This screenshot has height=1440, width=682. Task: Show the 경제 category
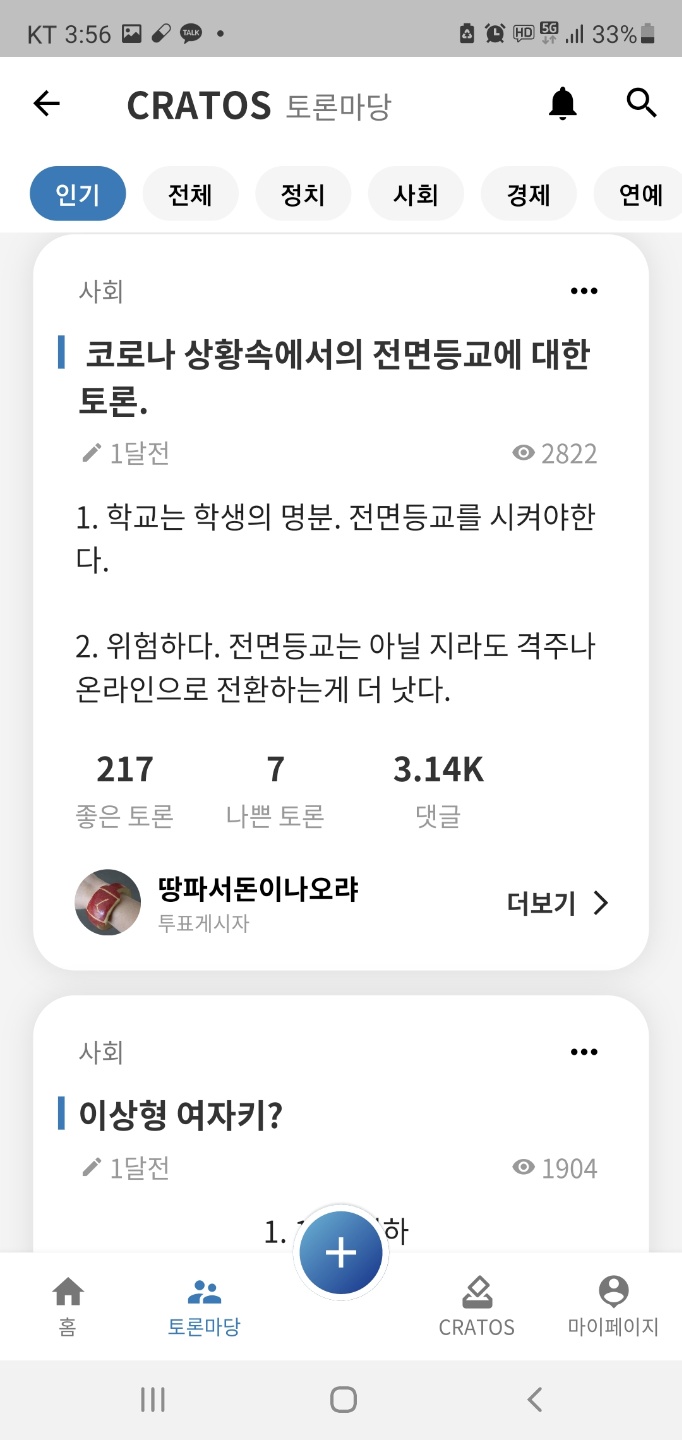point(529,194)
